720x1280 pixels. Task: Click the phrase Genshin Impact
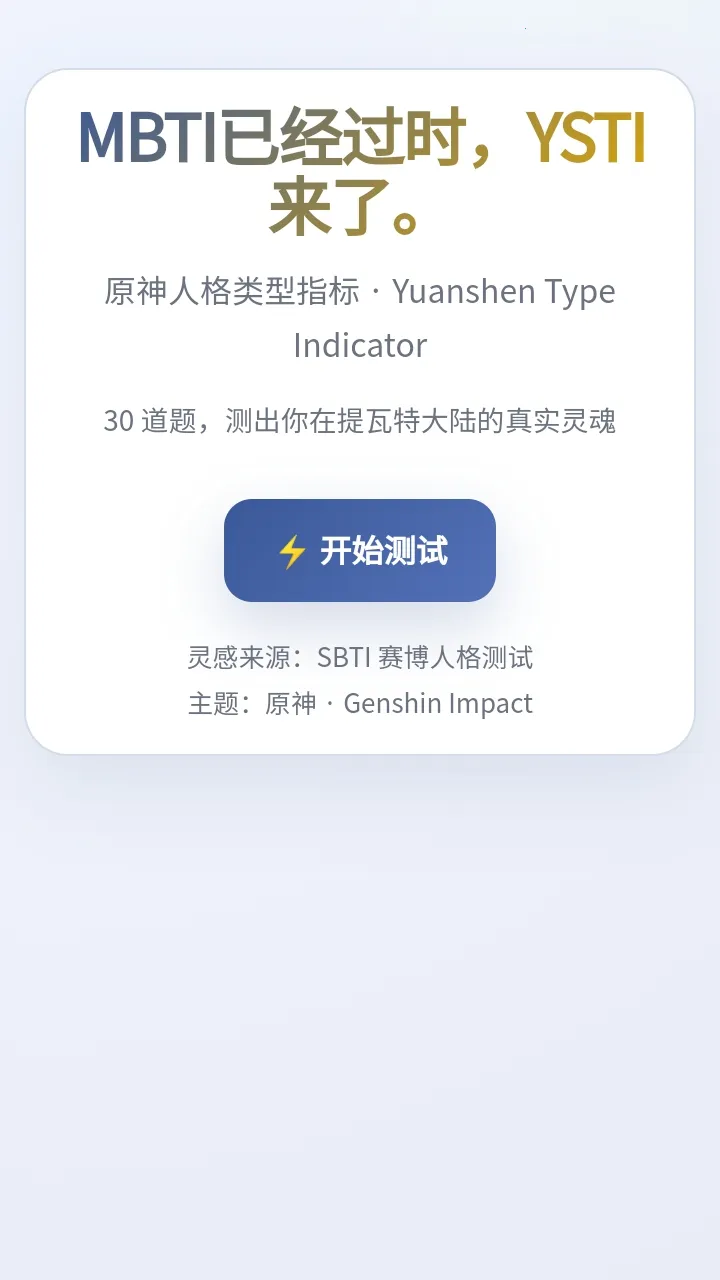tap(437, 703)
